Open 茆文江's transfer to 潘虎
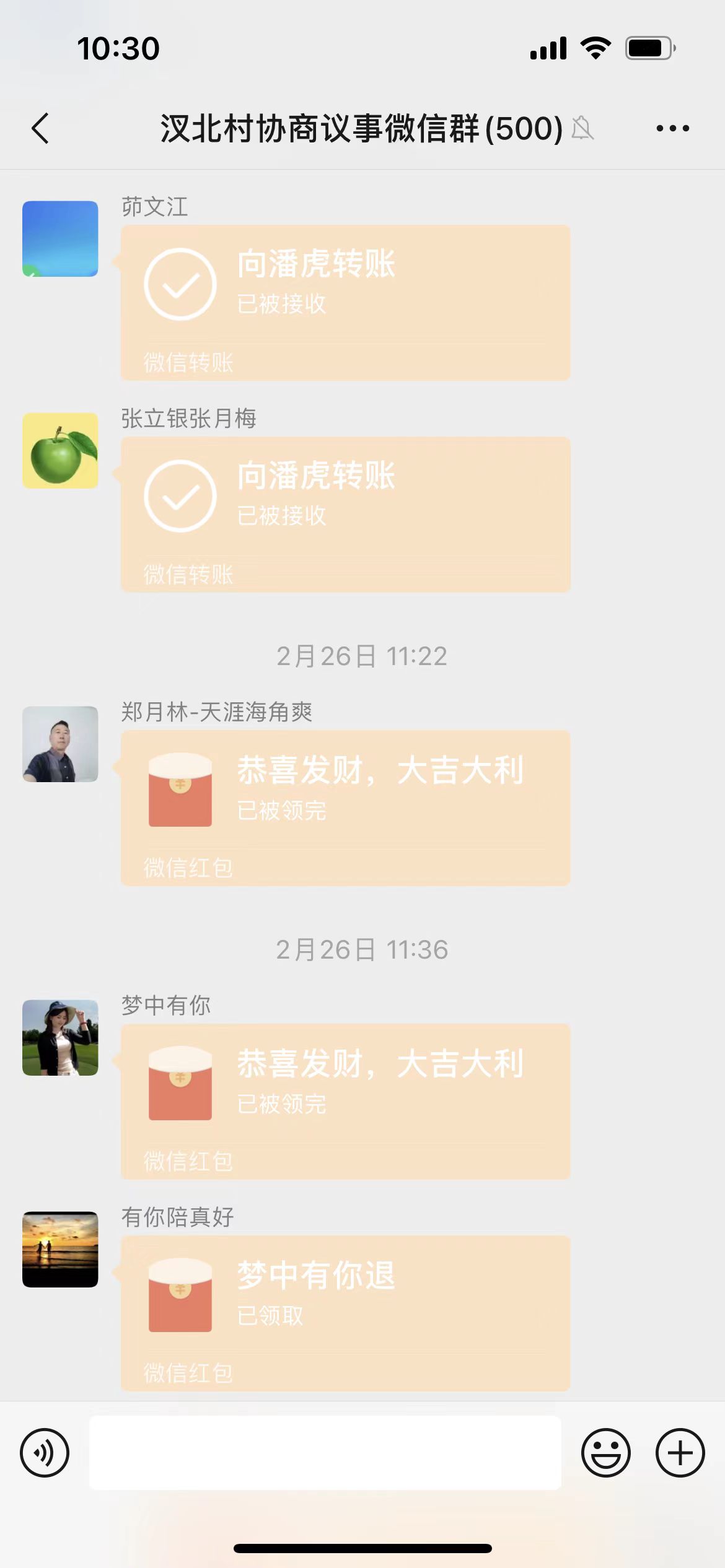 tap(345, 302)
